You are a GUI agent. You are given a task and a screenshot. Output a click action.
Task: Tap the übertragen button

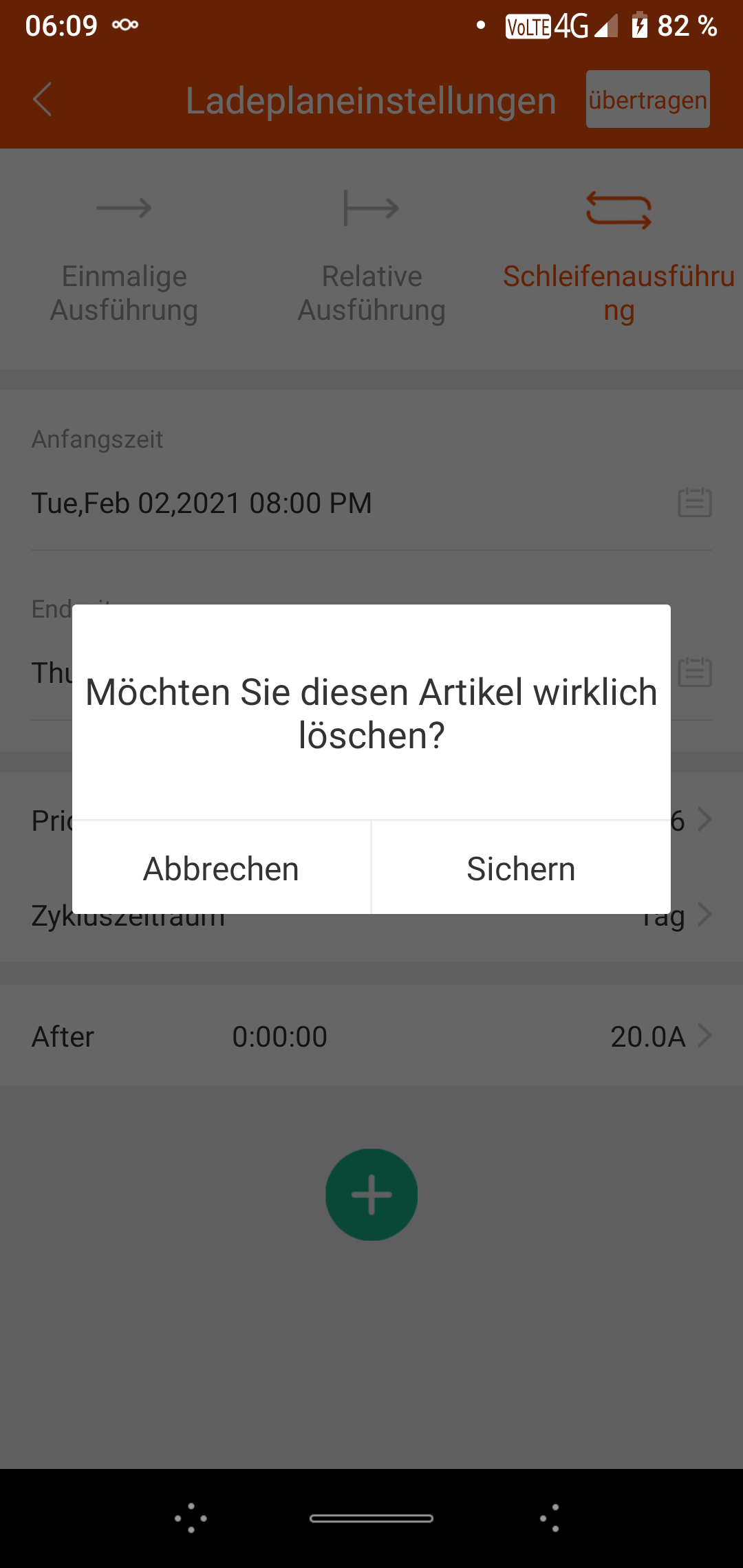pos(647,100)
